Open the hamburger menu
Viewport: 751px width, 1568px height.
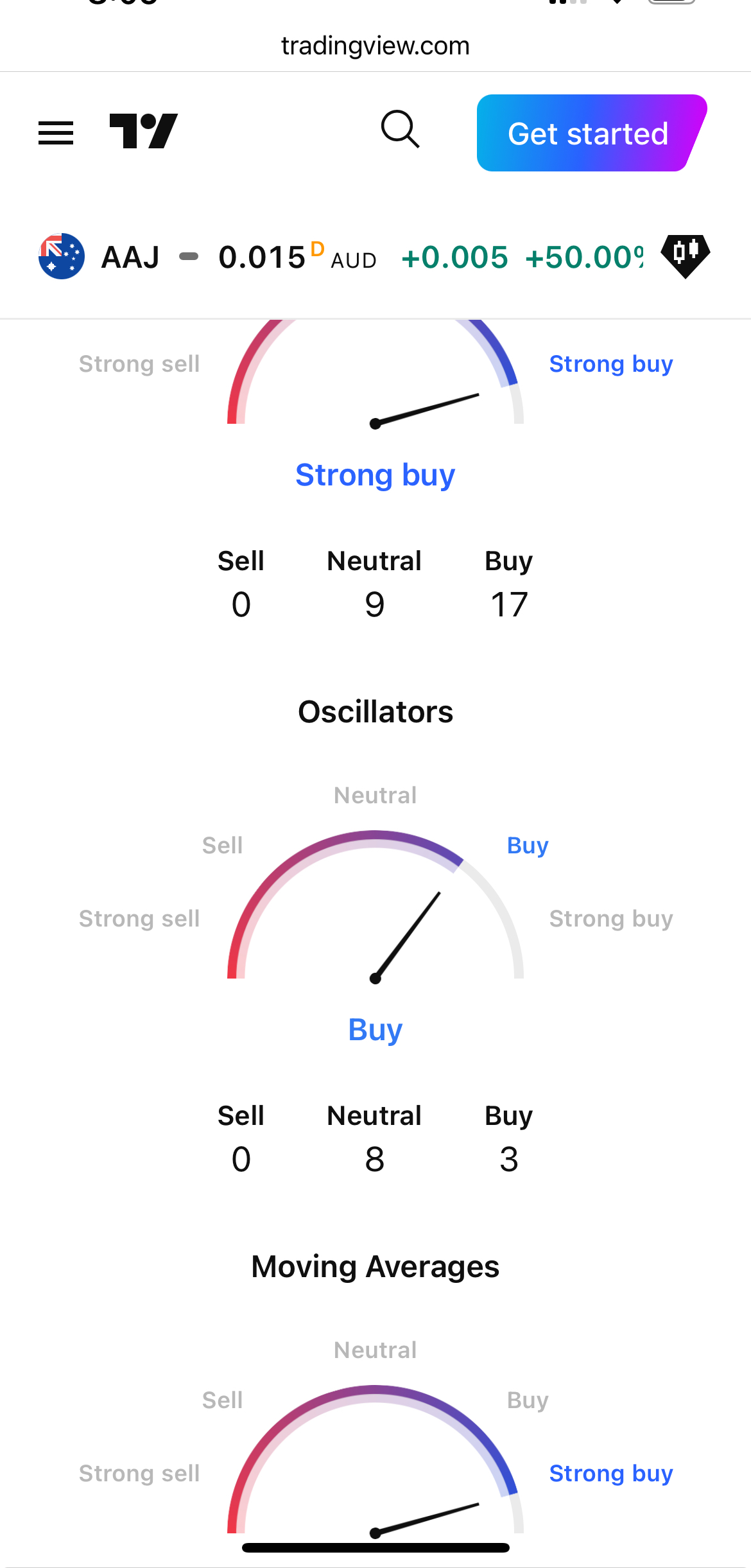56,133
